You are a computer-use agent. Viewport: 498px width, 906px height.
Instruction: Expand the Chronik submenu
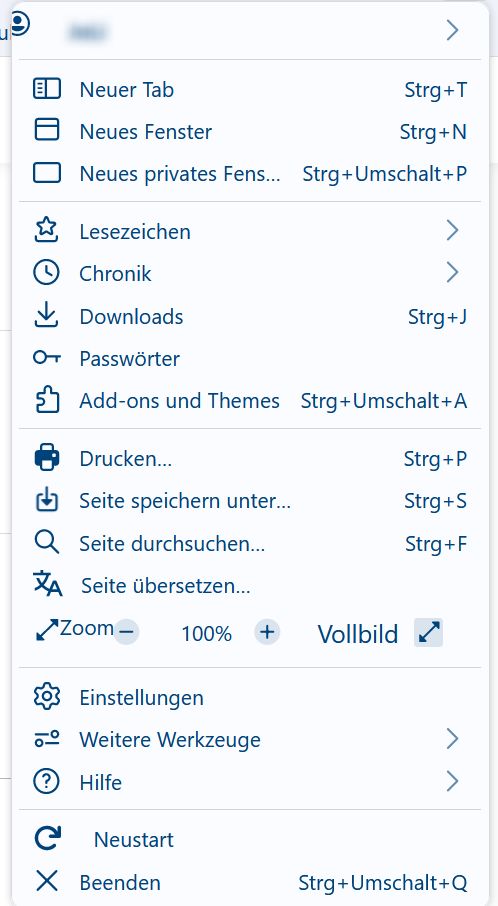pyautogui.click(x=246, y=273)
